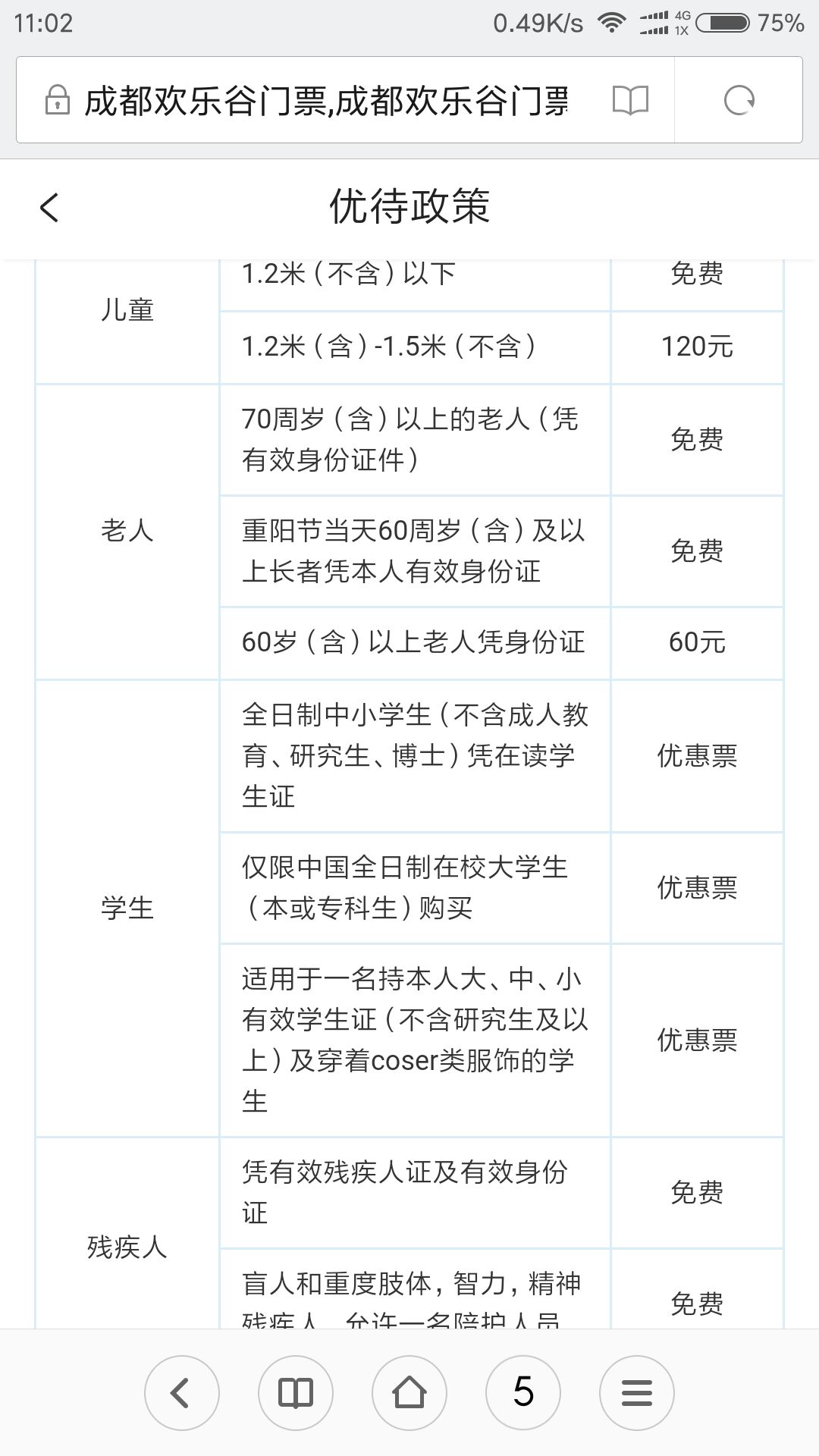This screenshot has width=819, height=1456.
Task: Navigate back using the bottom browser arrow
Action: pyautogui.click(x=181, y=1392)
